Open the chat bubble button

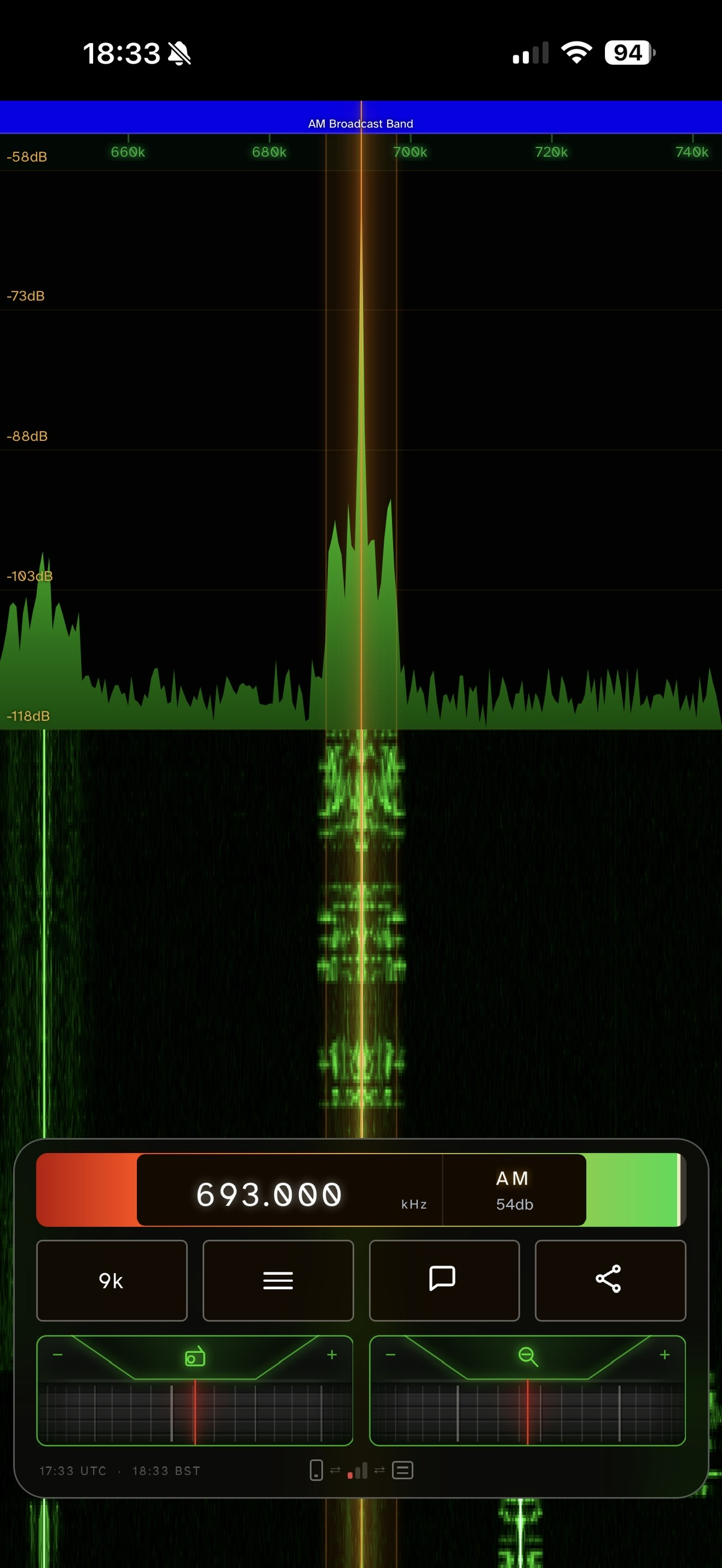click(444, 1280)
